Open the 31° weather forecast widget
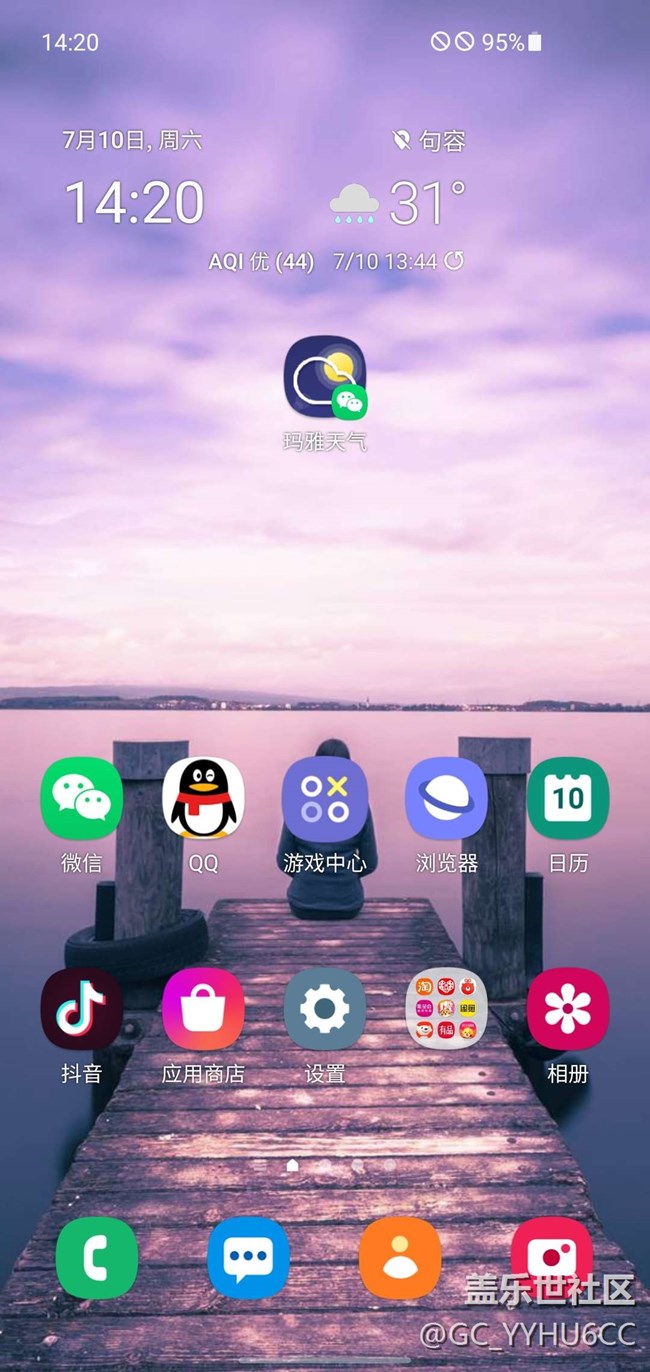 point(400,203)
